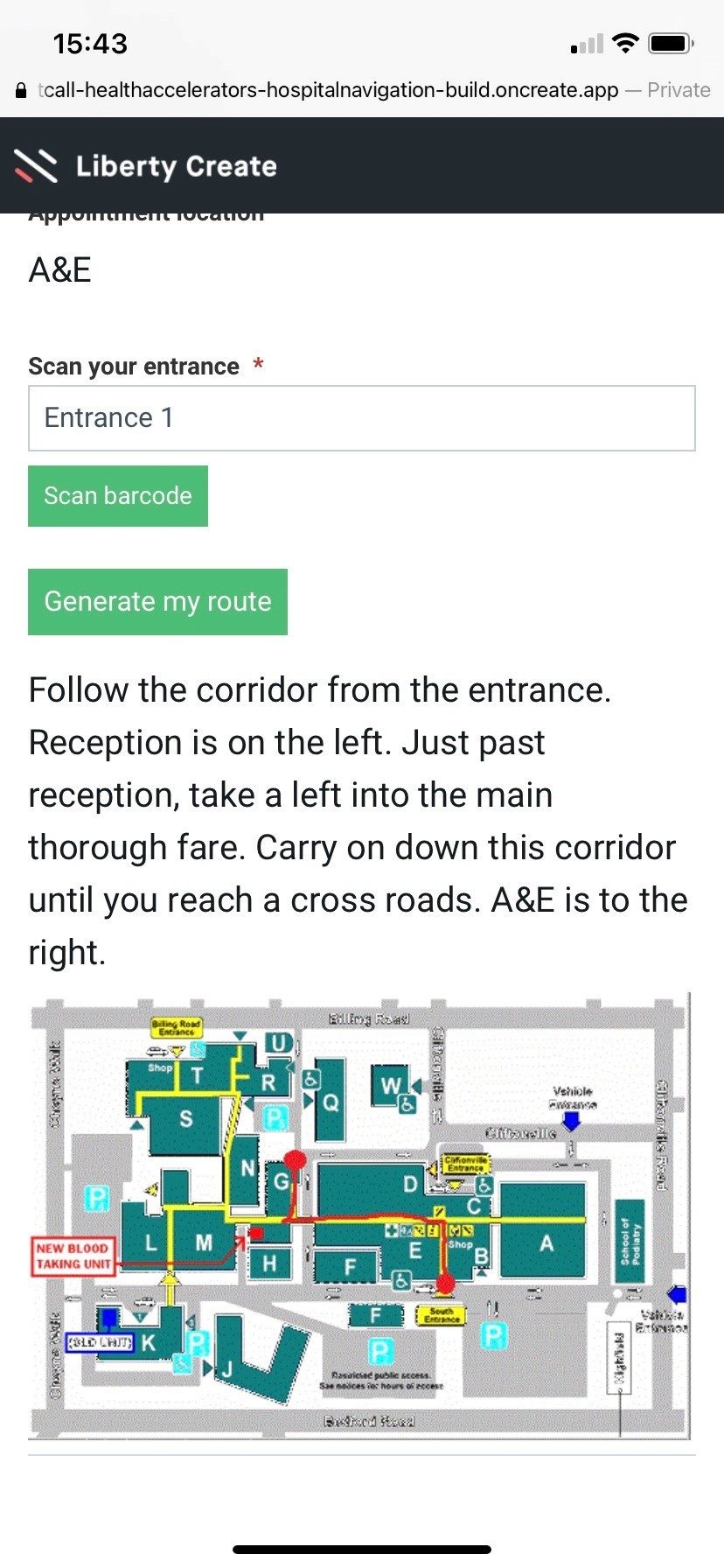Generate my route
The width and height of the screenshot is (724, 1568).
click(x=157, y=602)
